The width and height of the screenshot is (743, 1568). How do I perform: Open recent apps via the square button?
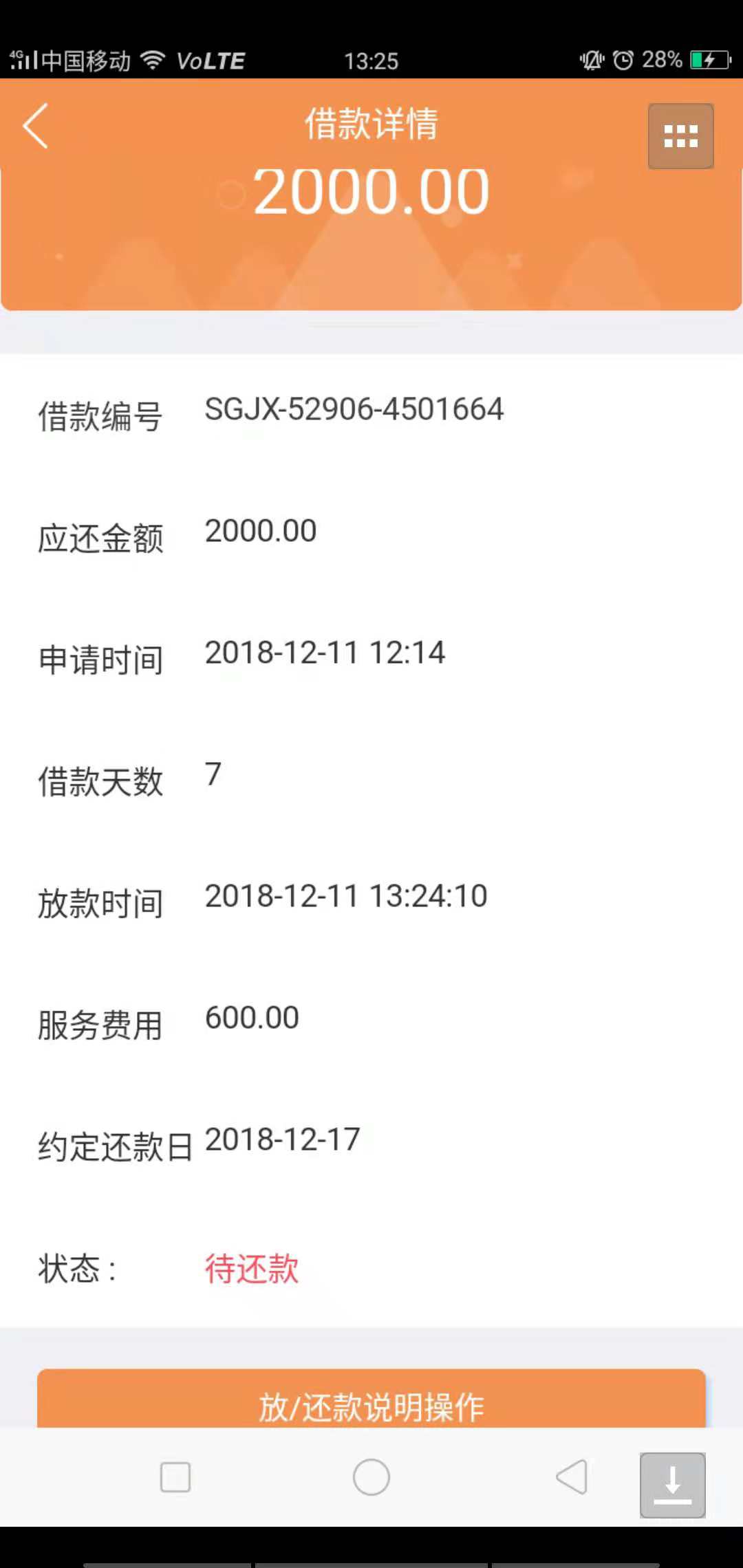click(x=175, y=1477)
